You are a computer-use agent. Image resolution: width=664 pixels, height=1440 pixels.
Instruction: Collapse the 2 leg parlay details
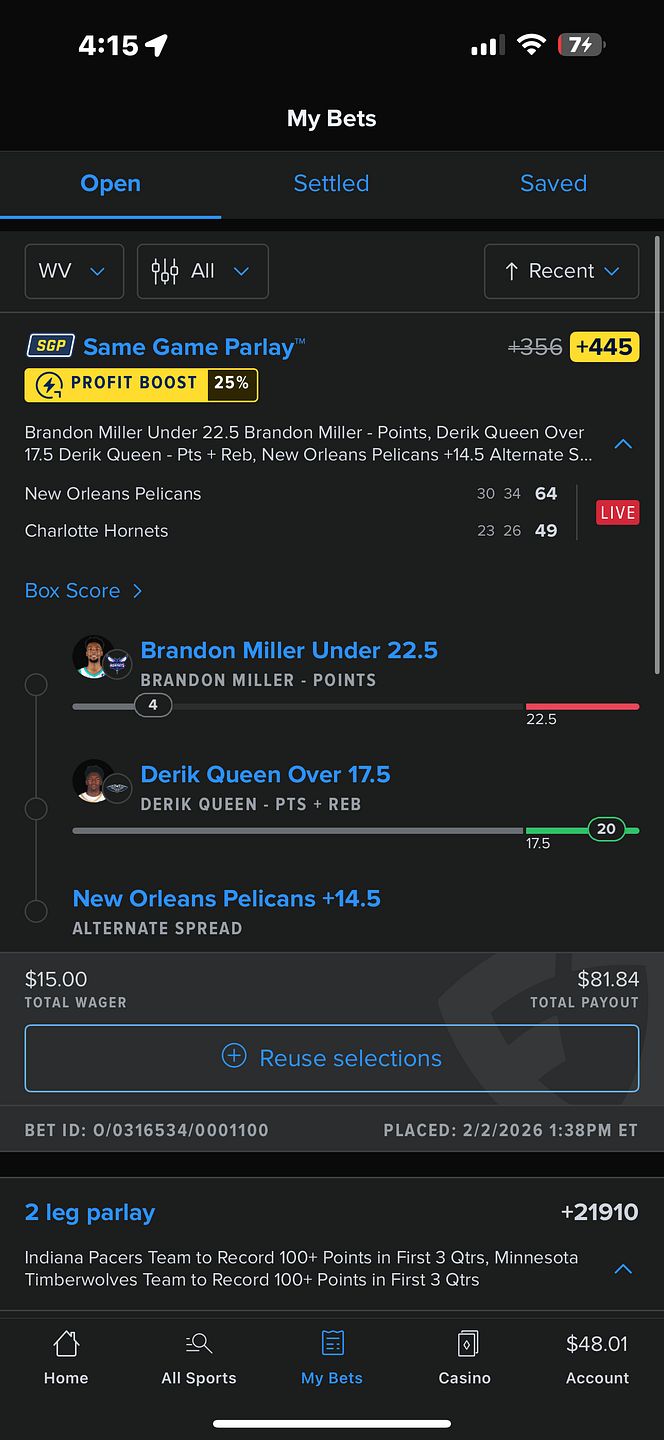(622, 1269)
